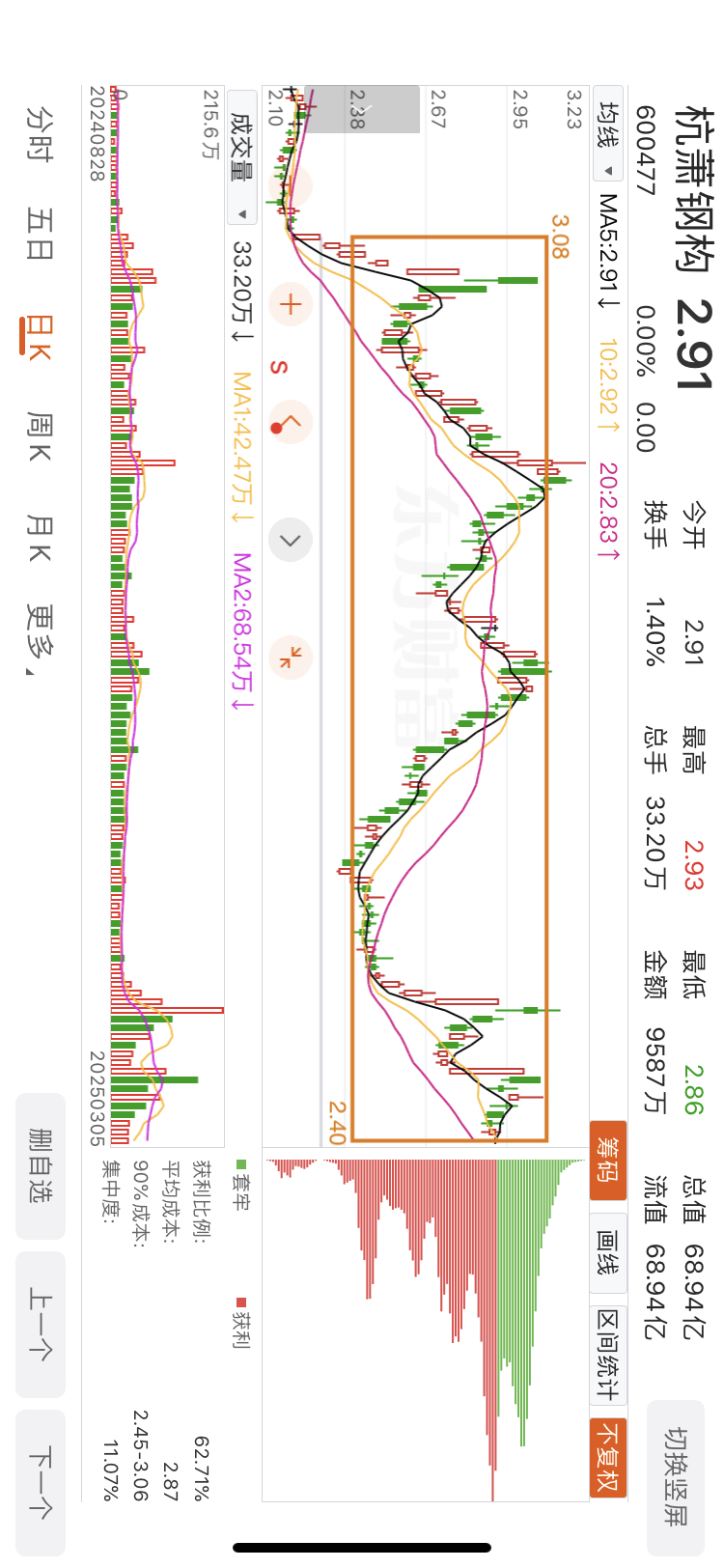Image resolution: width=724 pixels, height=1568 pixels.
Task: Open the 均线 indicator dropdown
Action: (x=608, y=138)
